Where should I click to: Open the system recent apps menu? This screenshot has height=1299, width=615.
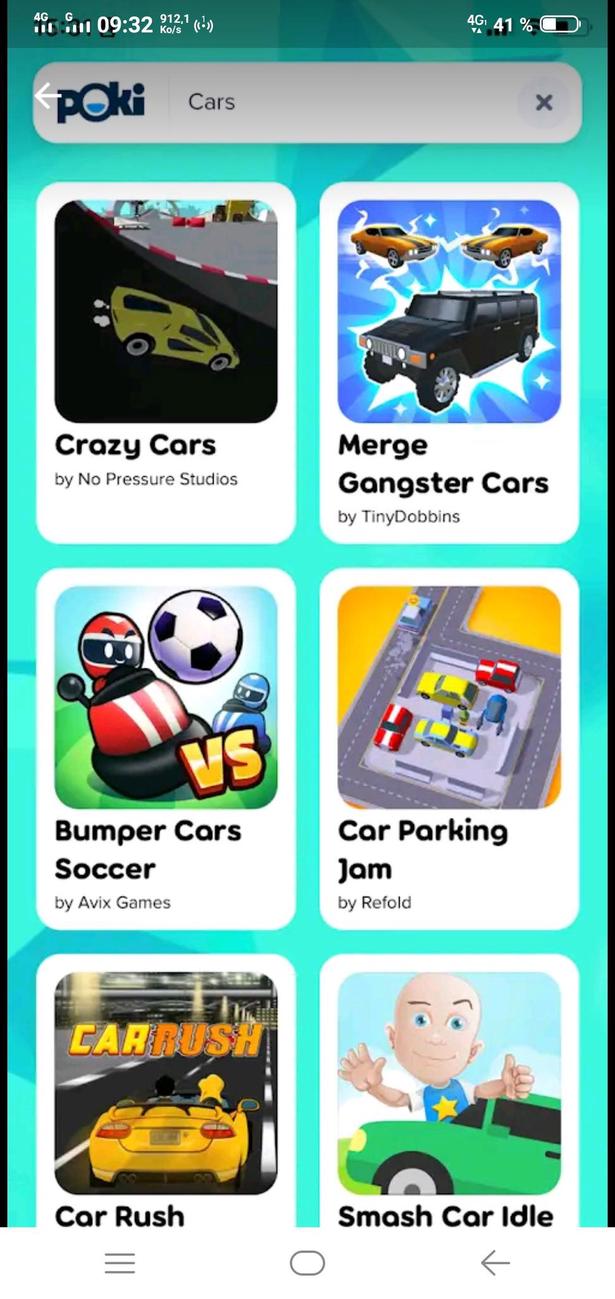(x=120, y=1264)
